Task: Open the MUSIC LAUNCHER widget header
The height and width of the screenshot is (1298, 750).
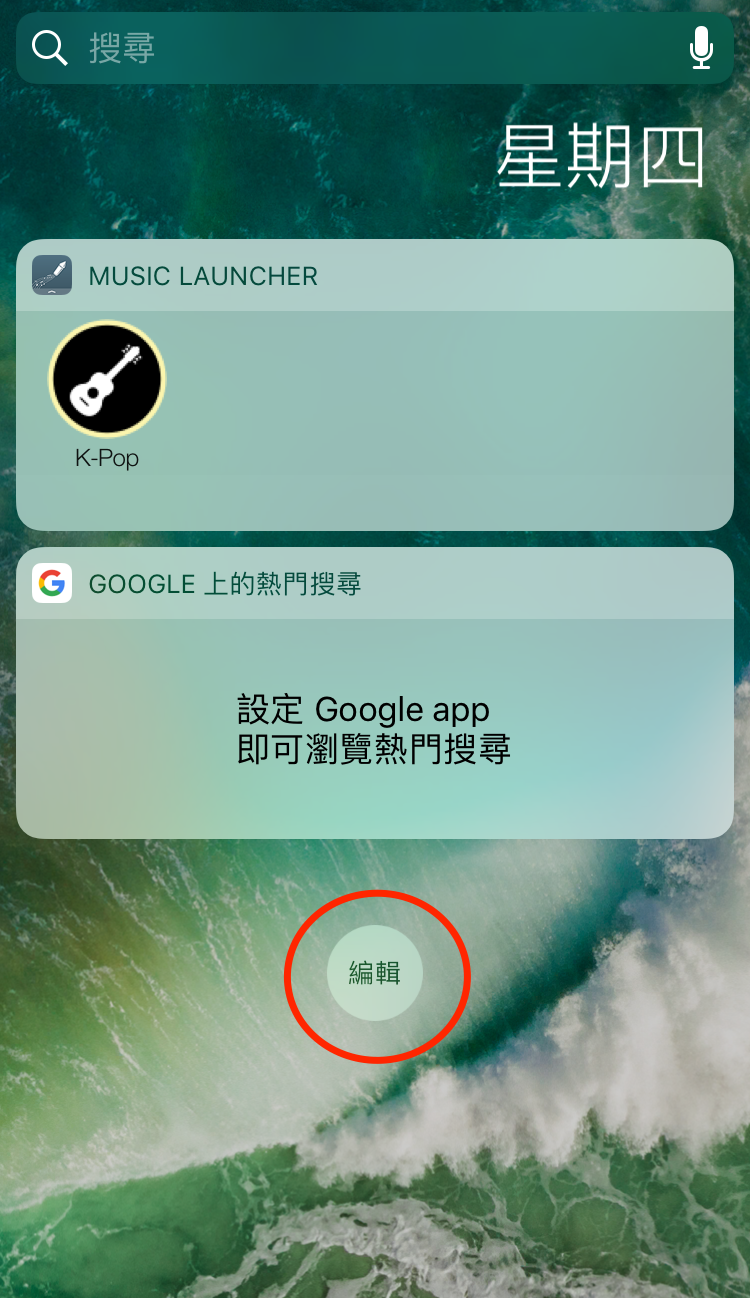Action: (204, 275)
